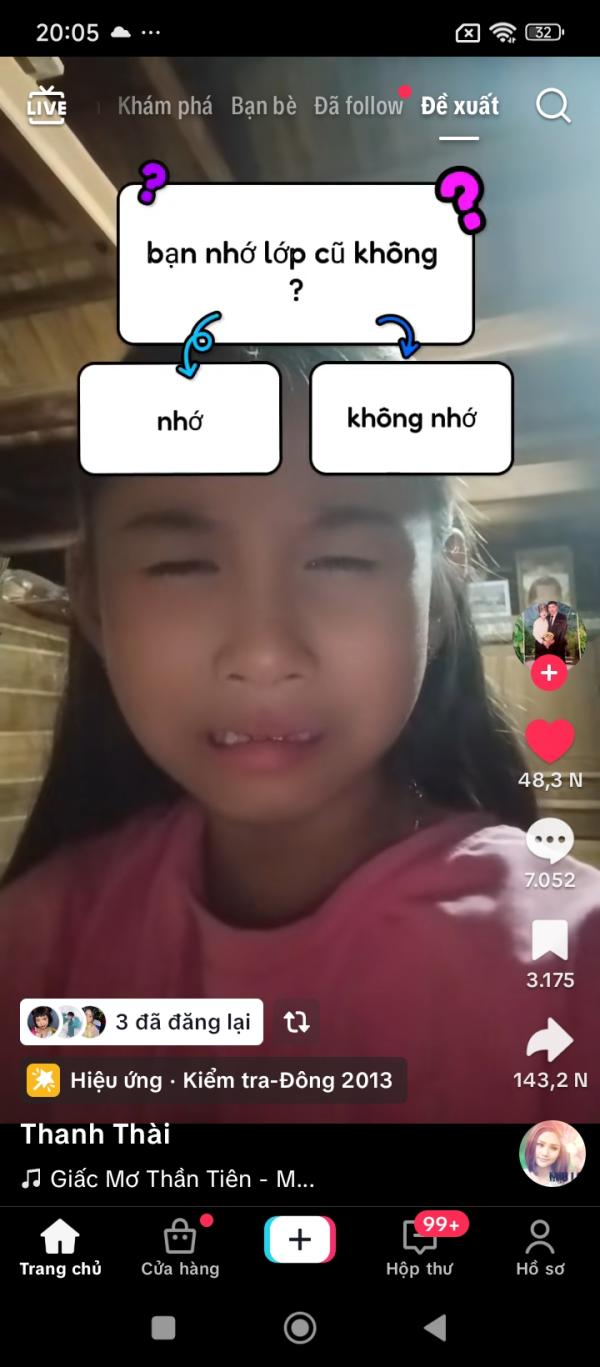Switch to the Khám phá tab

tap(165, 106)
